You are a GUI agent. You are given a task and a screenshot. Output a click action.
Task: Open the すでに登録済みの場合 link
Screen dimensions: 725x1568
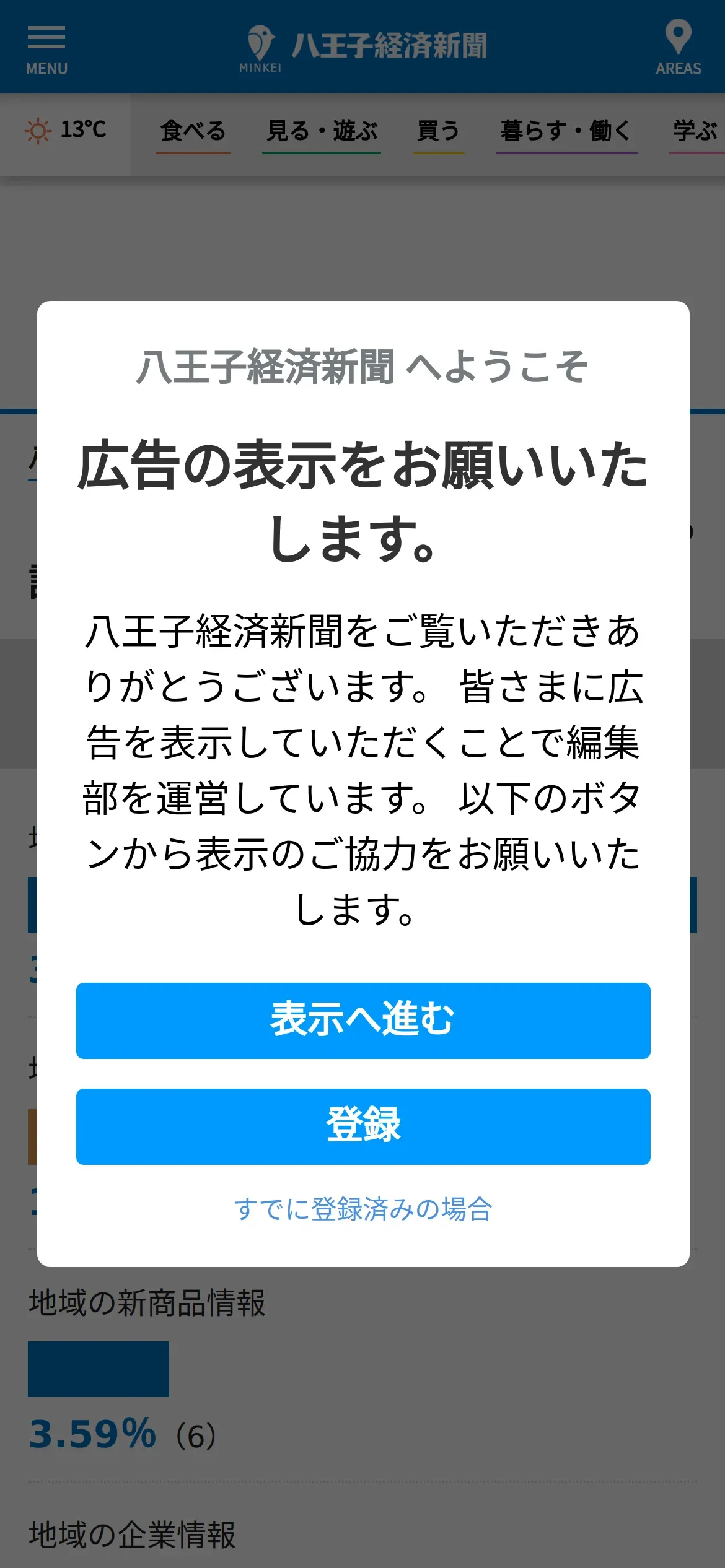click(x=363, y=1209)
